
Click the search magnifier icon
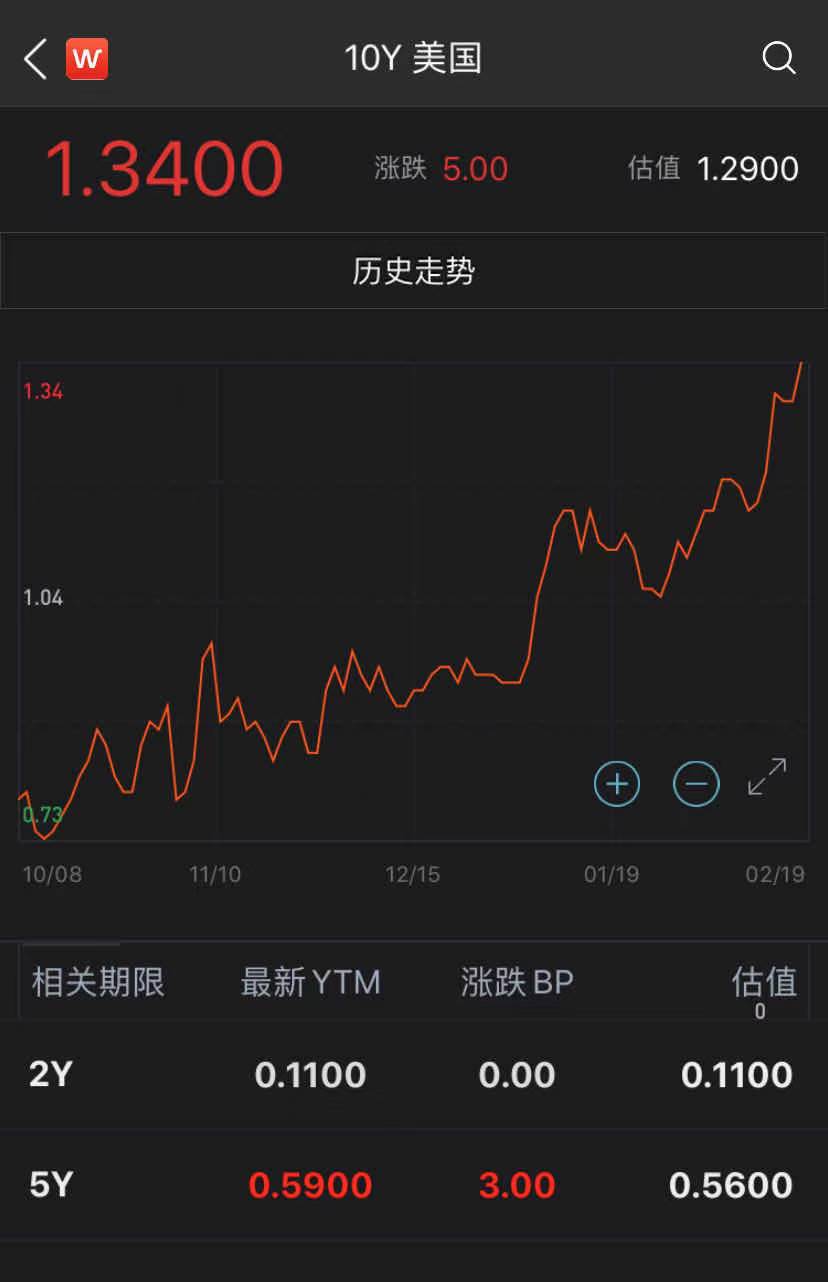pos(778,58)
